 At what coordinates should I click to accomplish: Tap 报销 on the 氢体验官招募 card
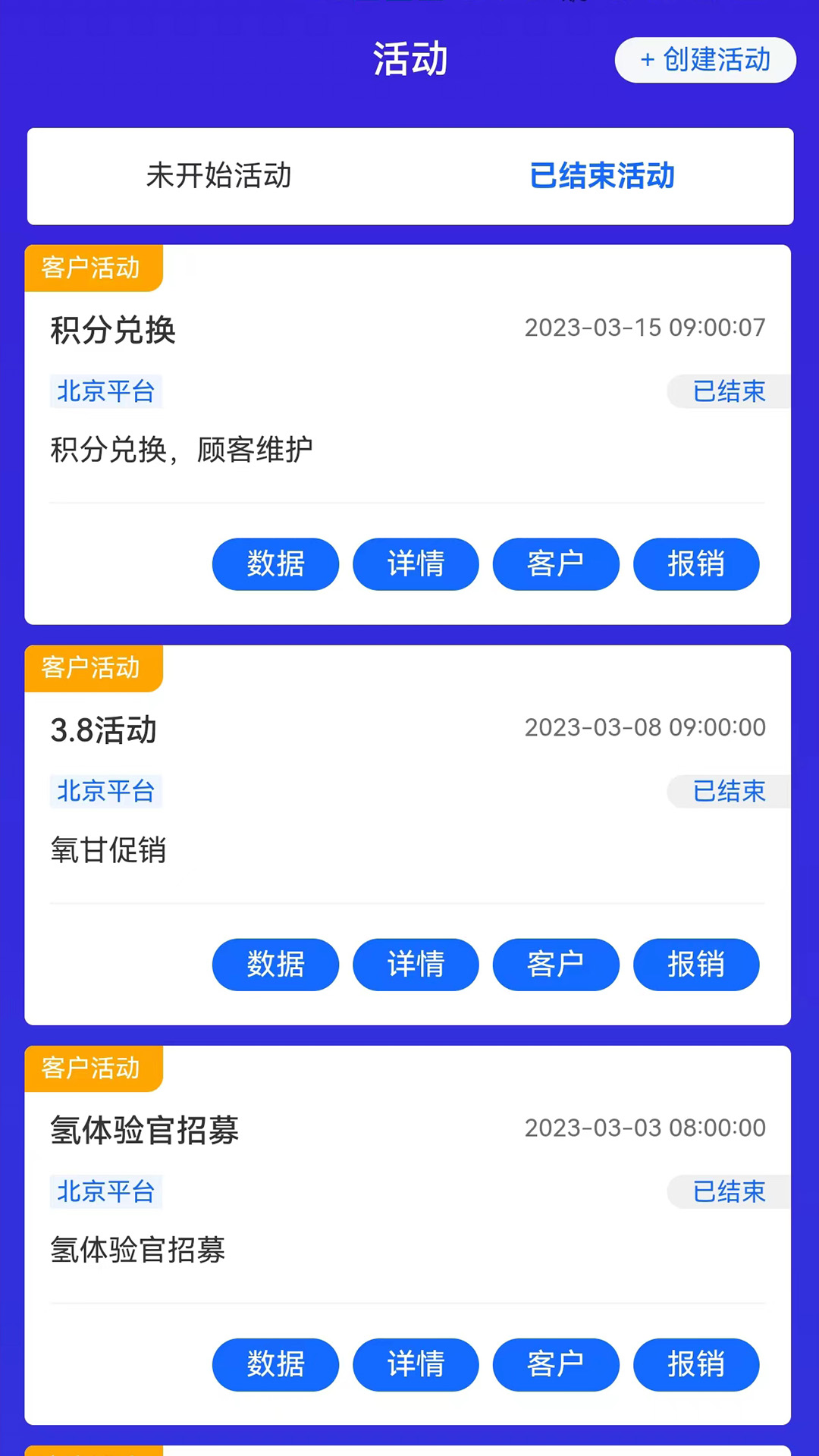695,1365
